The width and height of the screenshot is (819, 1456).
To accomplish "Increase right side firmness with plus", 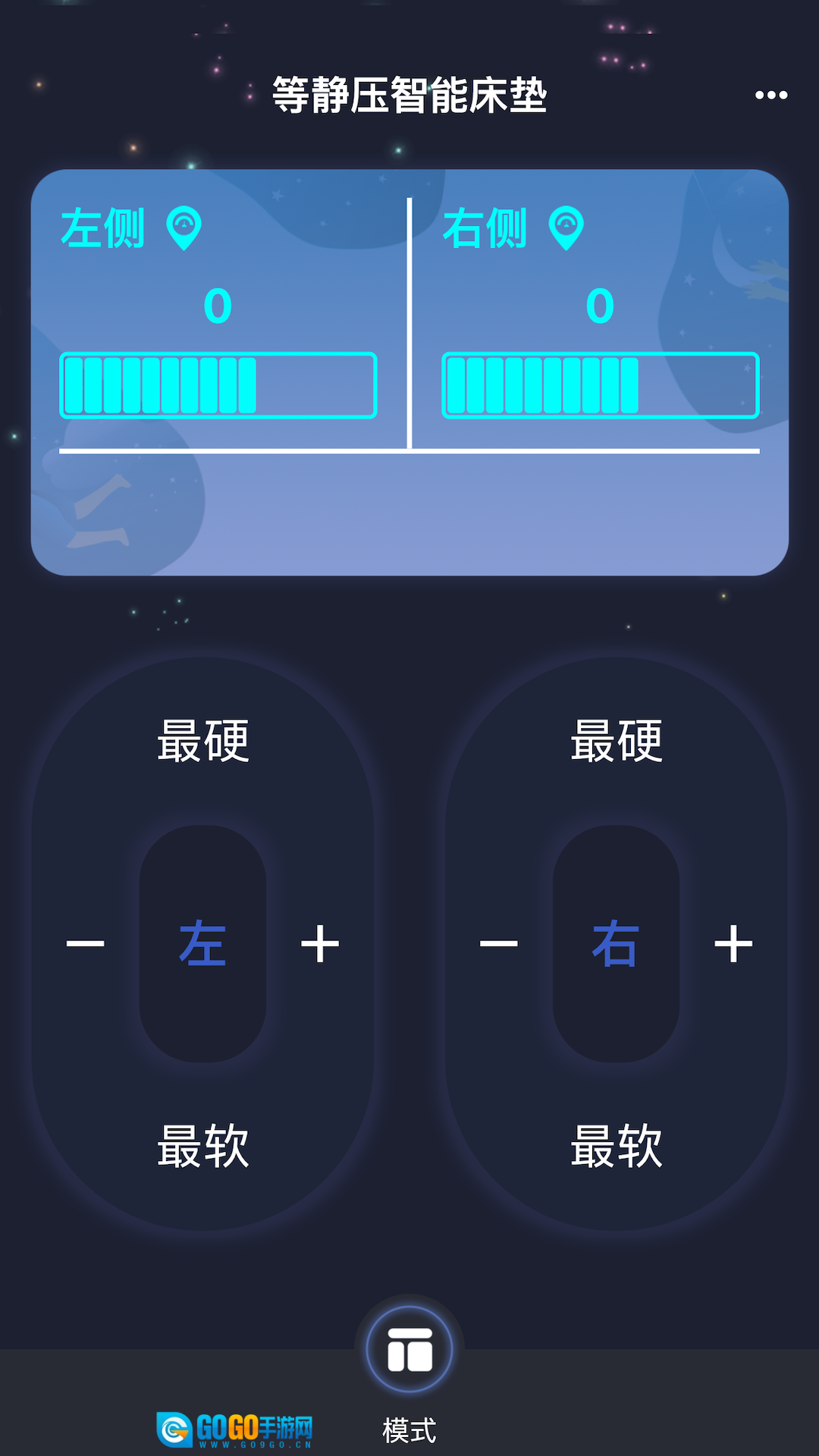I will (733, 944).
